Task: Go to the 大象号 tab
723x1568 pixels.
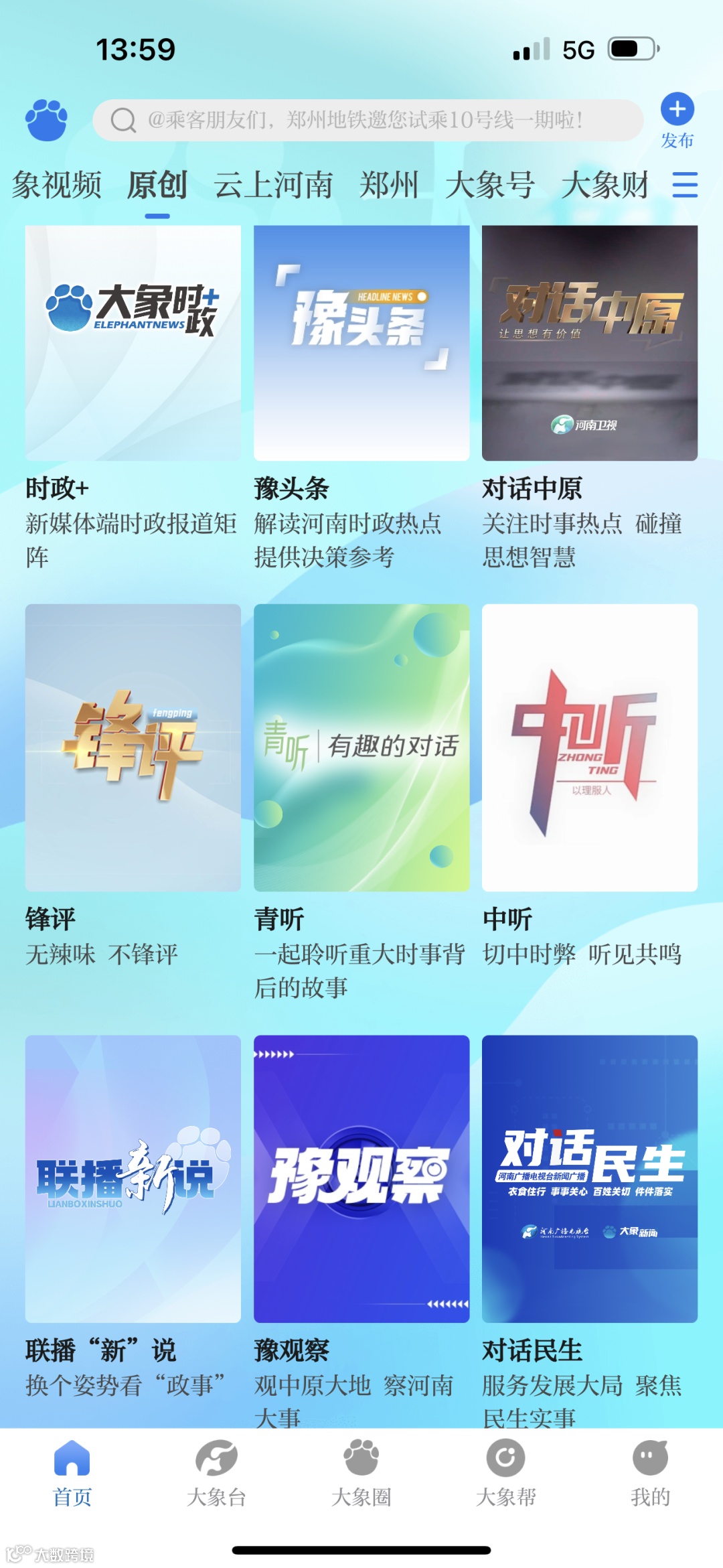Action: tap(489, 185)
